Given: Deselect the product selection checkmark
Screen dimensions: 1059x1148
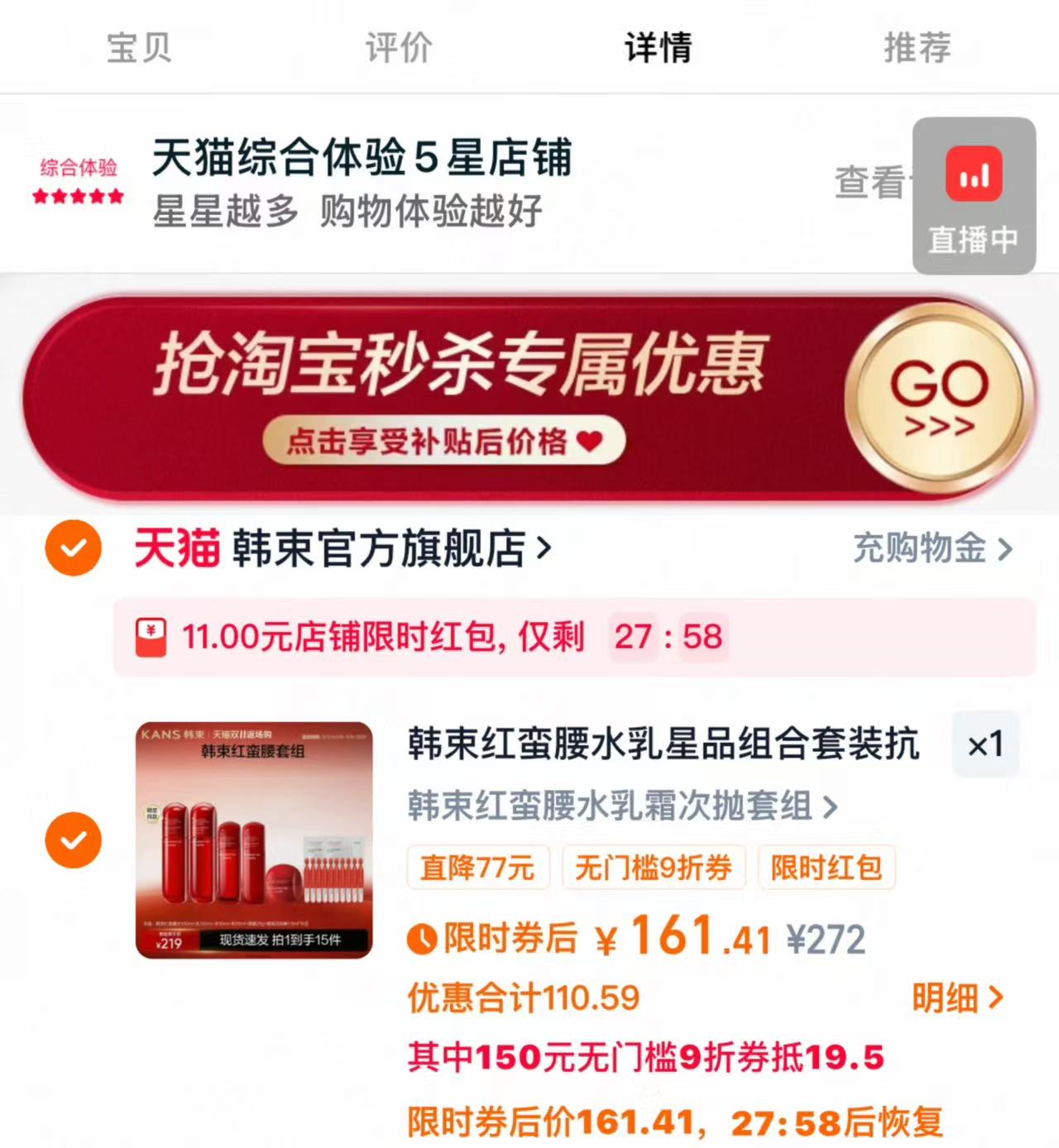Looking at the screenshot, I should click(73, 839).
